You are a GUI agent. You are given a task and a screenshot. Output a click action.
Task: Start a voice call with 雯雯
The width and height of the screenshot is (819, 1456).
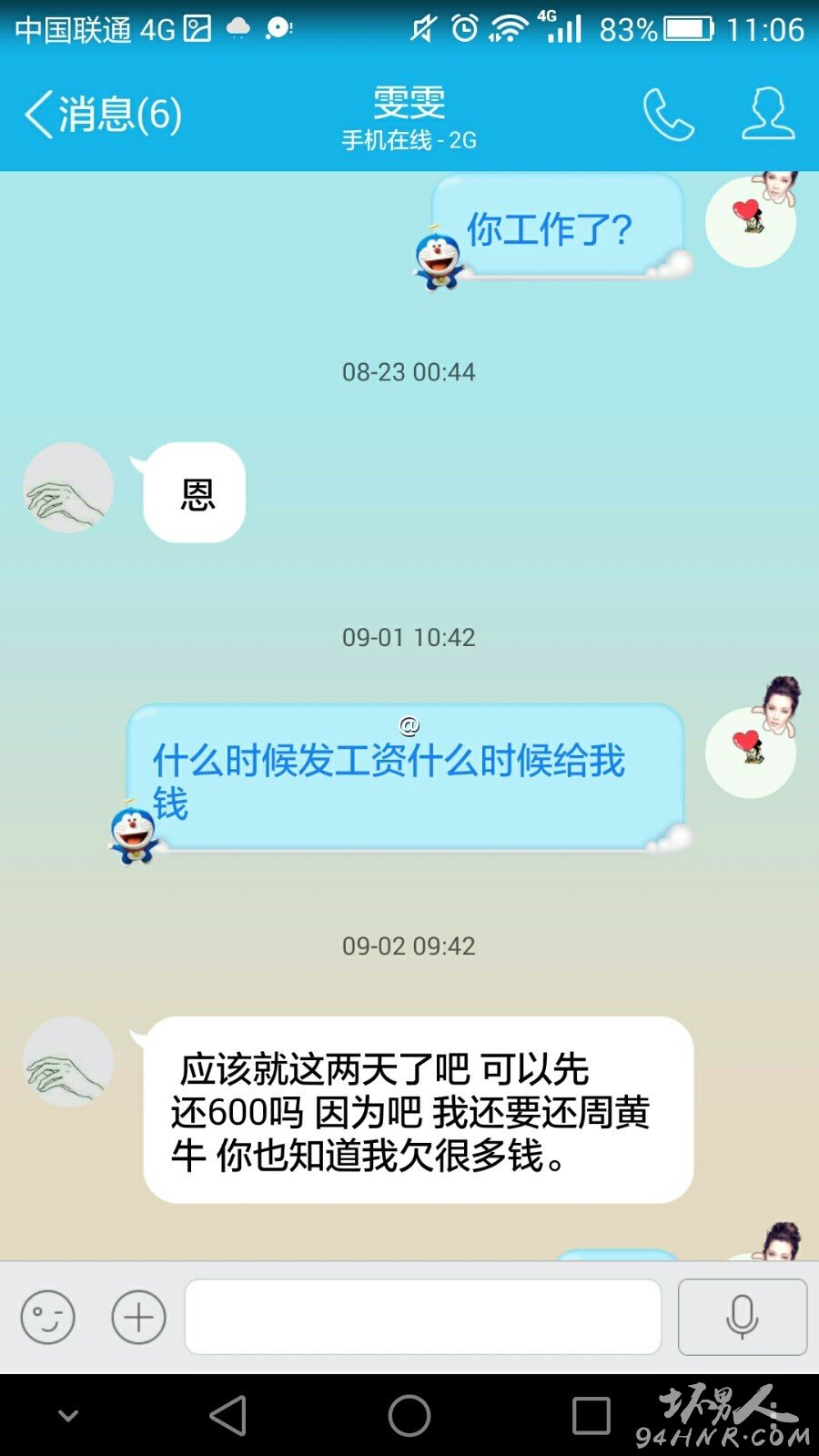[x=668, y=114]
